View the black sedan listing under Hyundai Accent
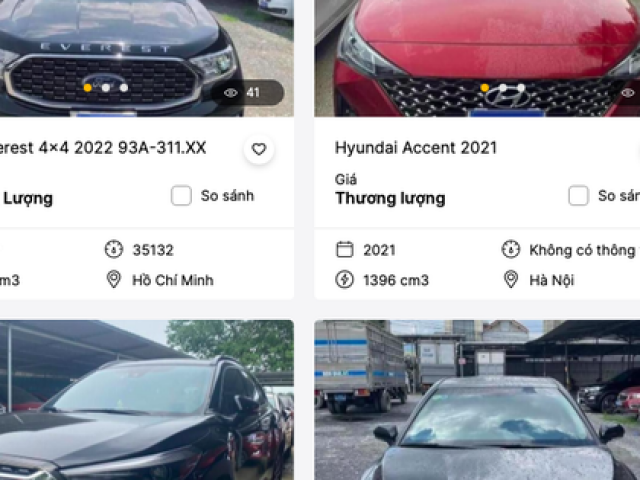Screen dimensions: 640x480 coord(478,400)
